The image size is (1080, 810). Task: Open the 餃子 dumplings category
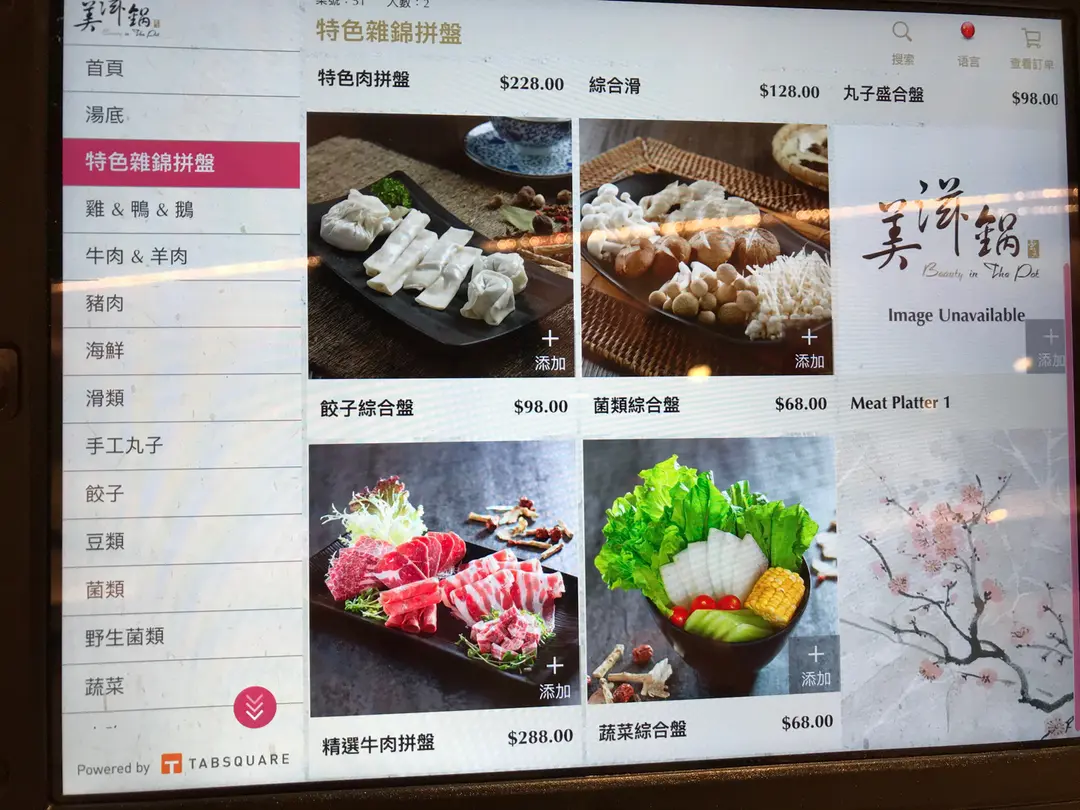tap(180, 493)
